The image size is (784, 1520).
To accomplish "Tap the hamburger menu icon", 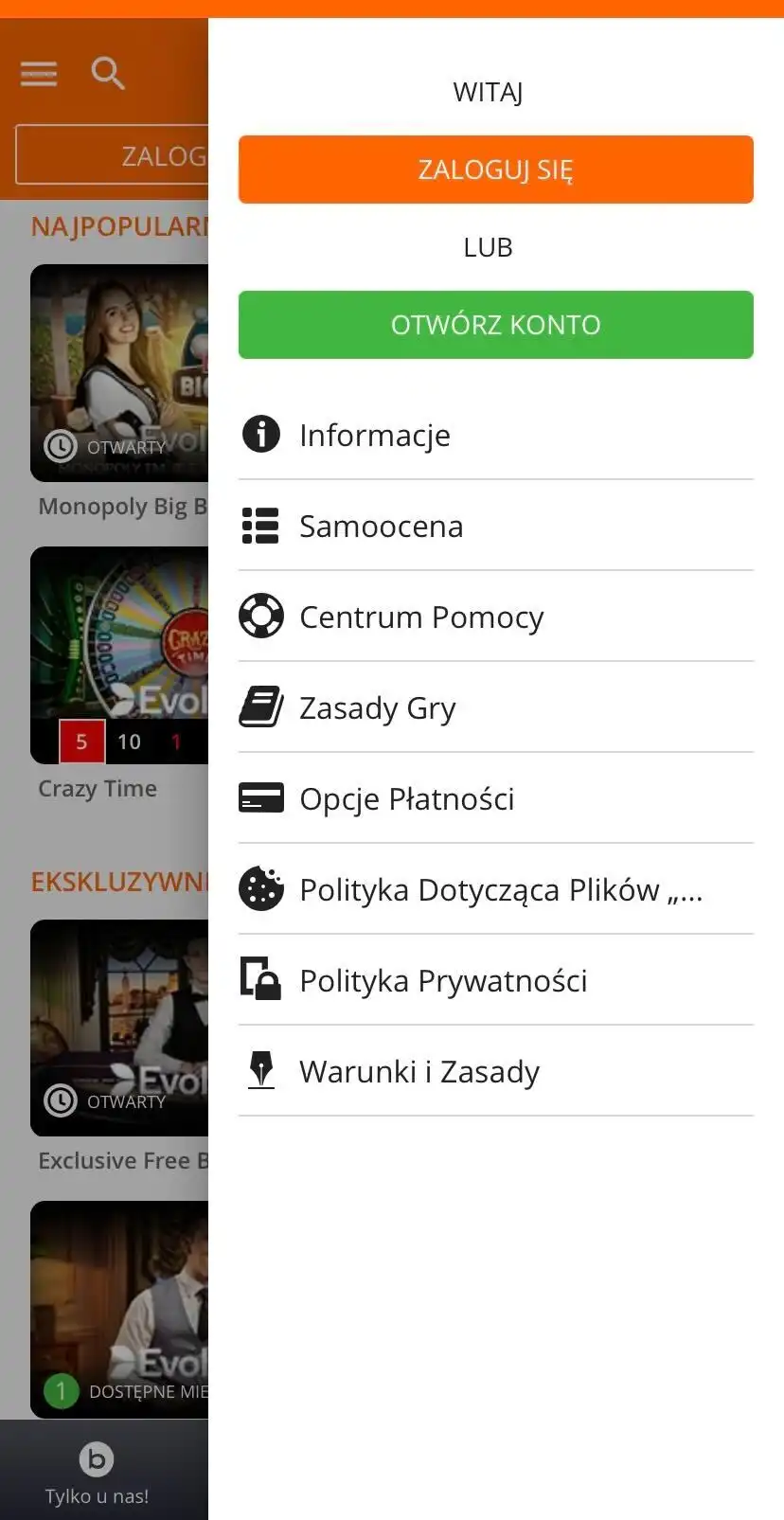I will (x=39, y=73).
